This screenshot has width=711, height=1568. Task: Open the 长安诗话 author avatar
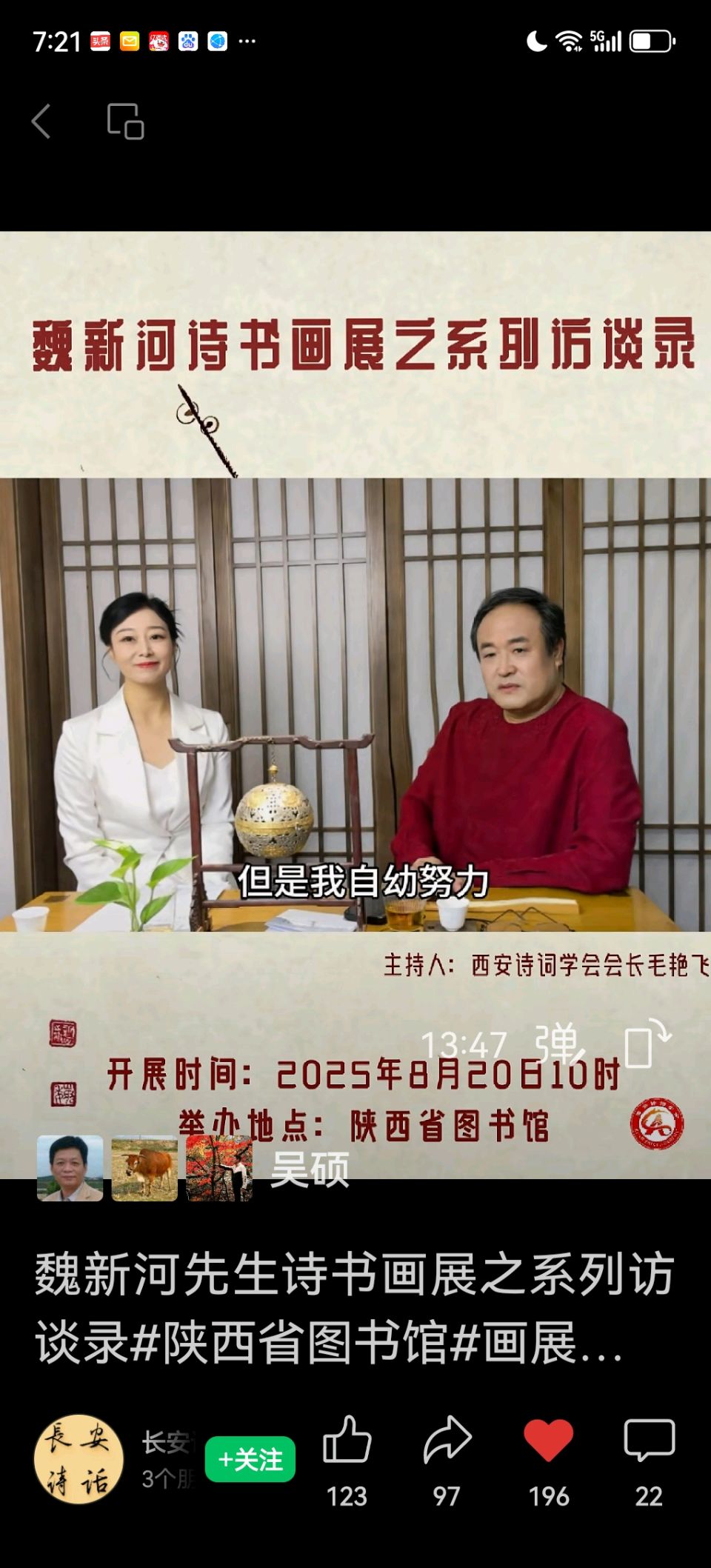pos(78,1460)
